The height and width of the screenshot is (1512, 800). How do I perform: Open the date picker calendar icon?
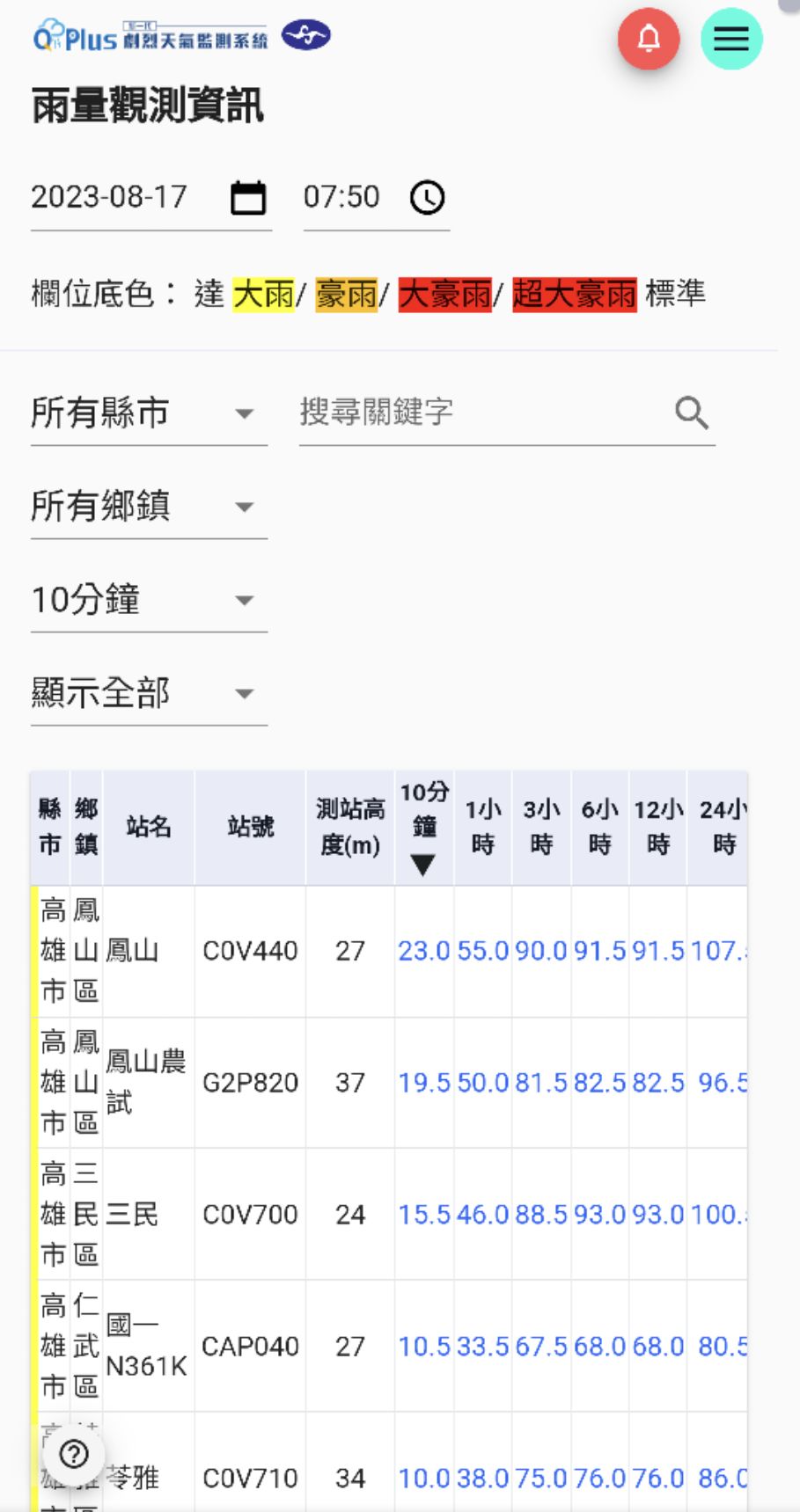248,197
